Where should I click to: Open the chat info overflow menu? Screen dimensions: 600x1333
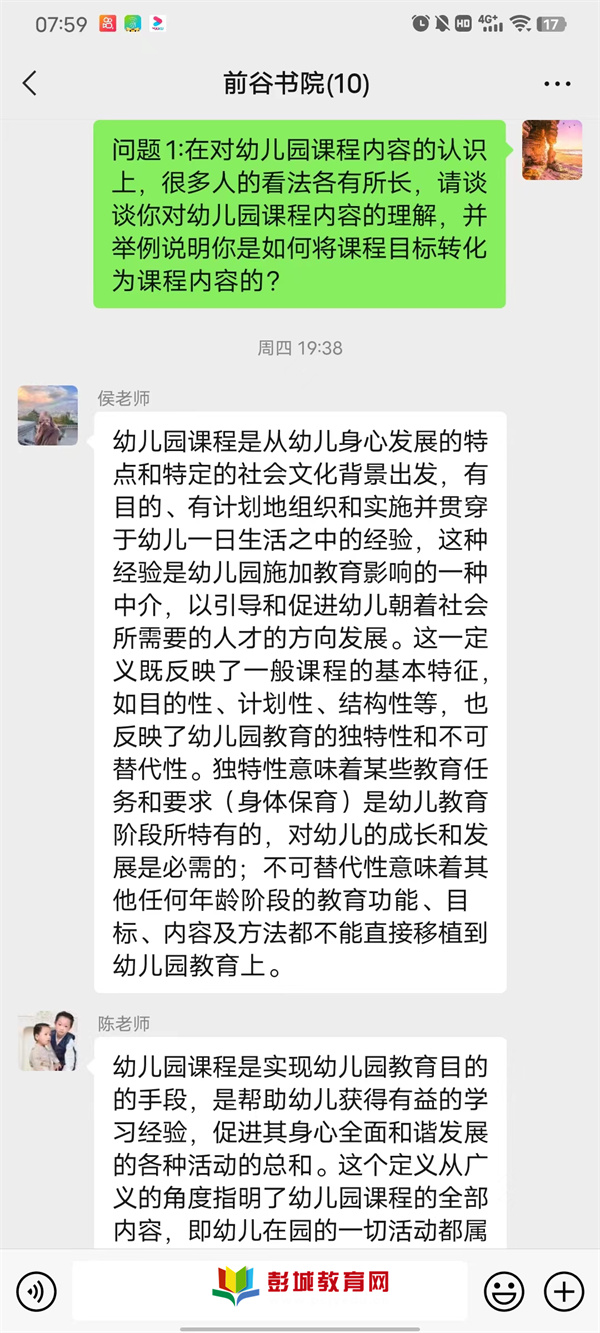point(557,84)
